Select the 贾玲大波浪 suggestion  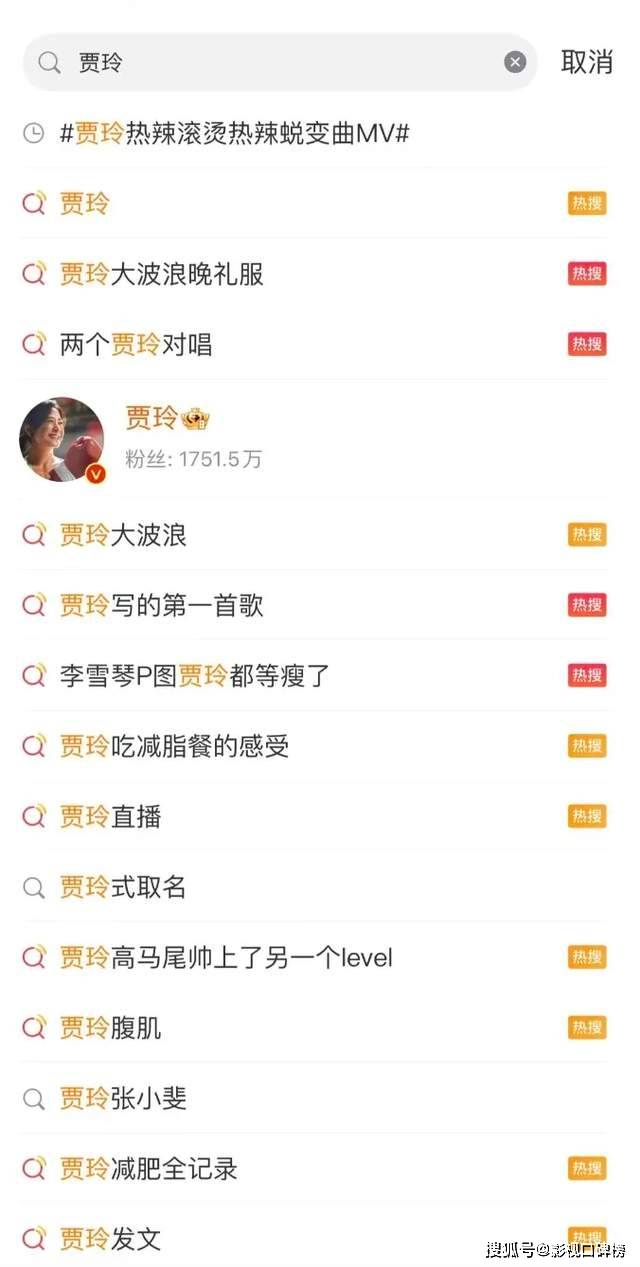click(124, 535)
